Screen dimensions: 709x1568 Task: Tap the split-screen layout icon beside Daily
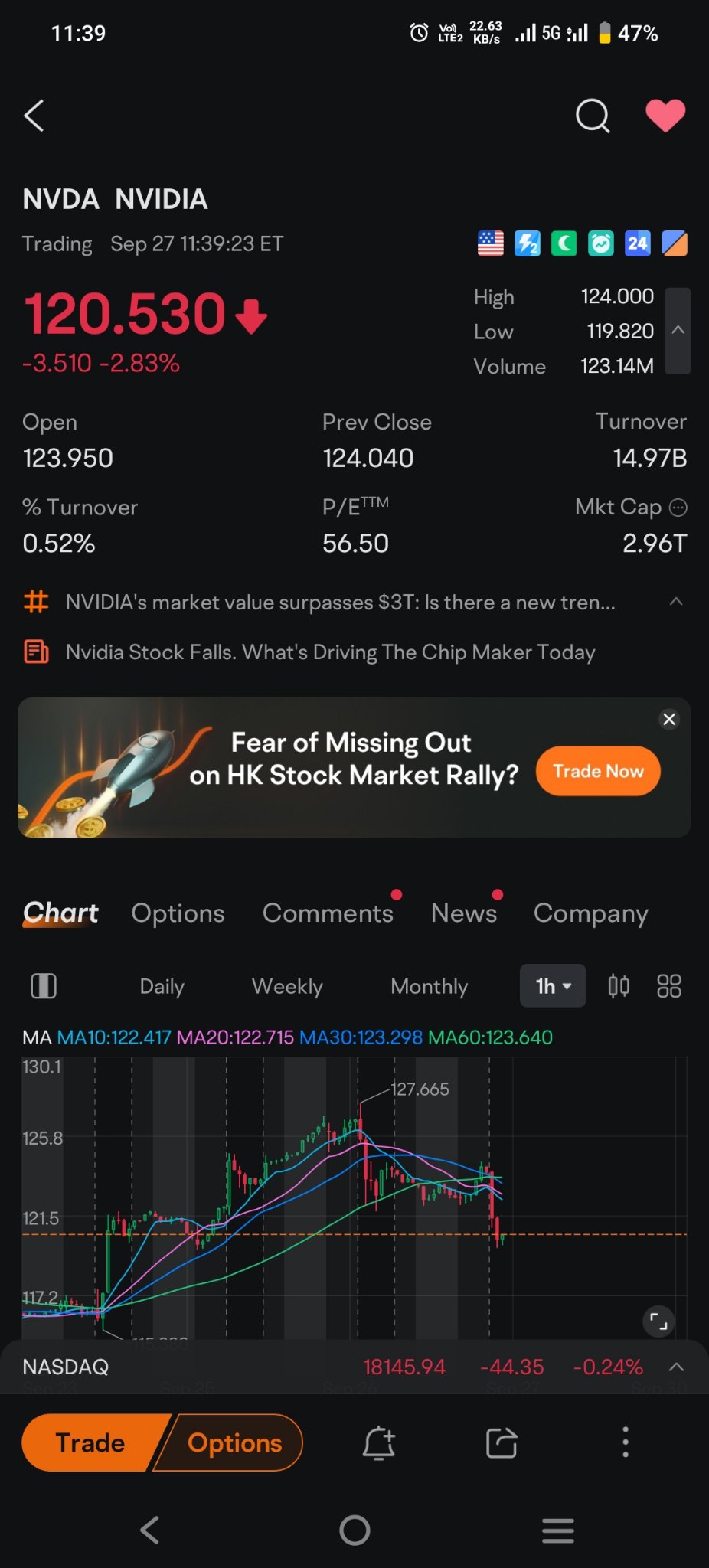tap(43, 986)
